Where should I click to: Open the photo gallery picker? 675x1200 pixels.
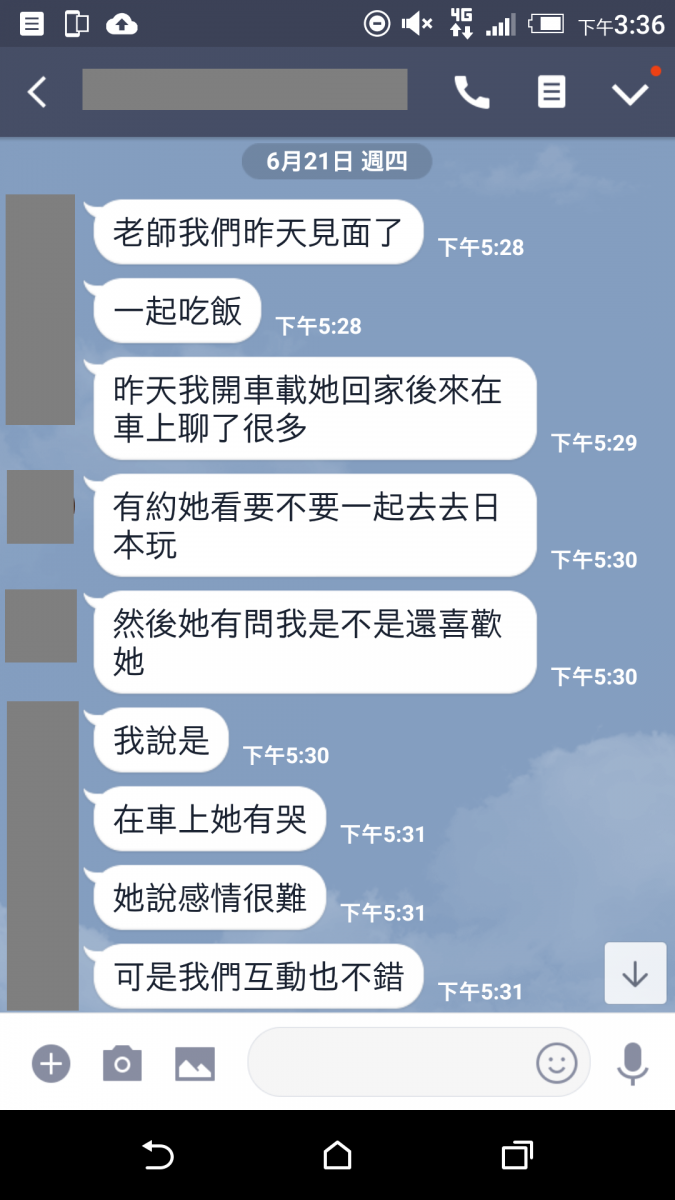tap(195, 1063)
